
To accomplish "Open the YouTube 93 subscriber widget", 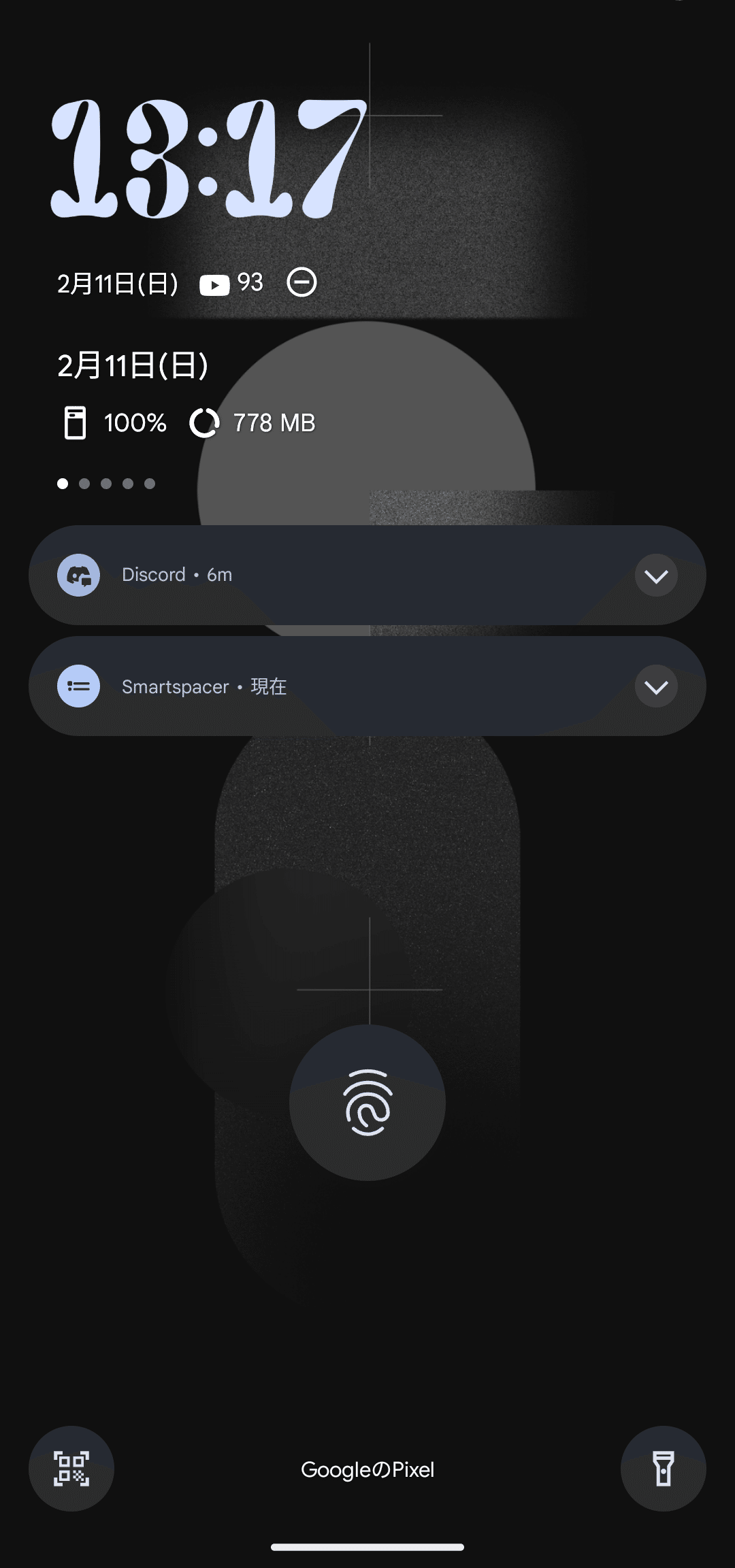I will coord(231,283).
